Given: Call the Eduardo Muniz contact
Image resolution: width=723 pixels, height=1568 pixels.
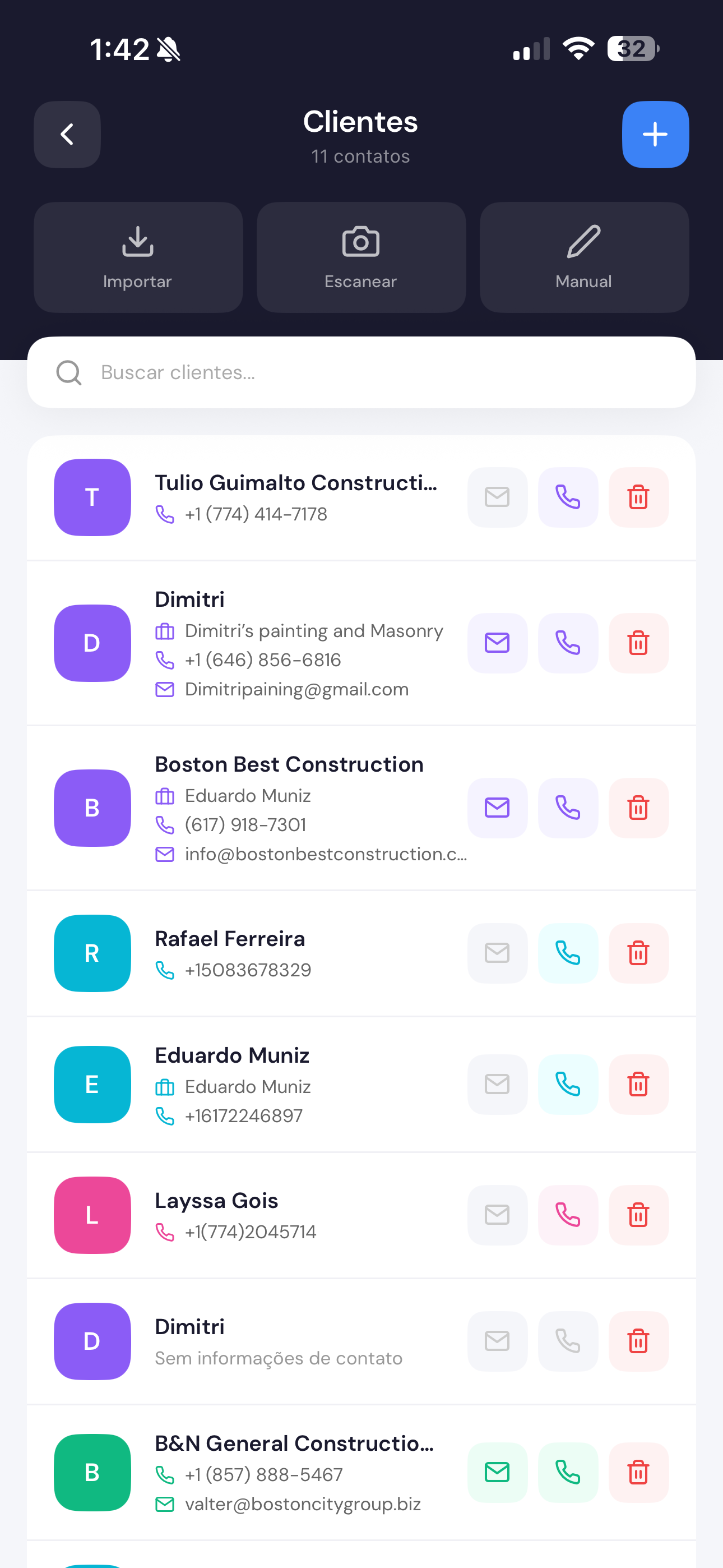Looking at the screenshot, I should [568, 1084].
